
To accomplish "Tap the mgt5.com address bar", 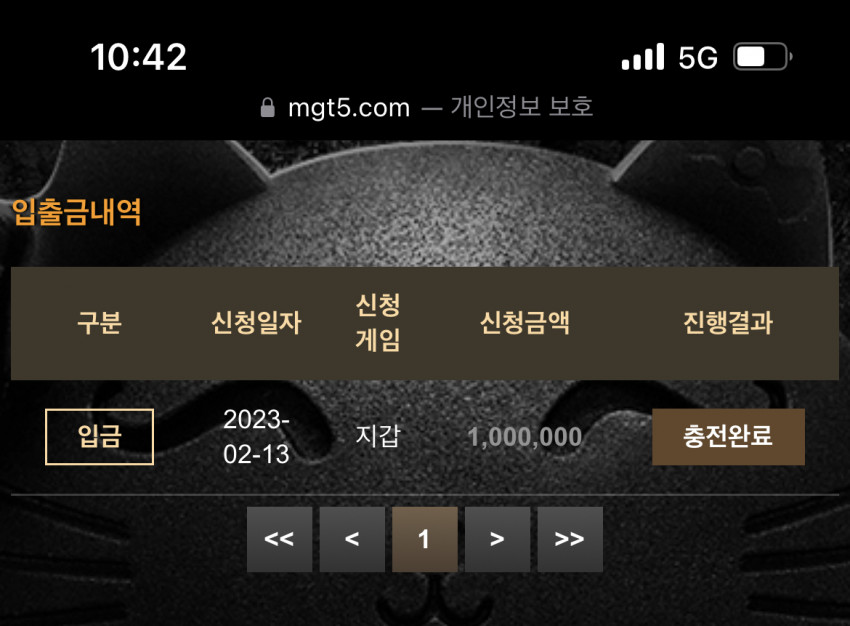I will click(x=425, y=107).
